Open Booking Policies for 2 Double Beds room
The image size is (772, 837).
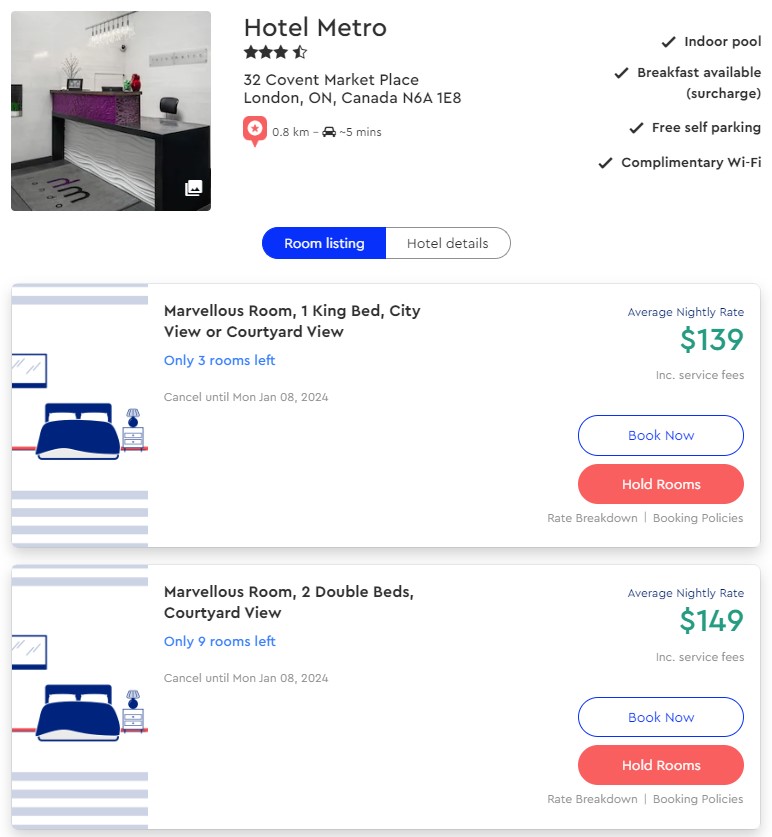[x=698, y=799]
